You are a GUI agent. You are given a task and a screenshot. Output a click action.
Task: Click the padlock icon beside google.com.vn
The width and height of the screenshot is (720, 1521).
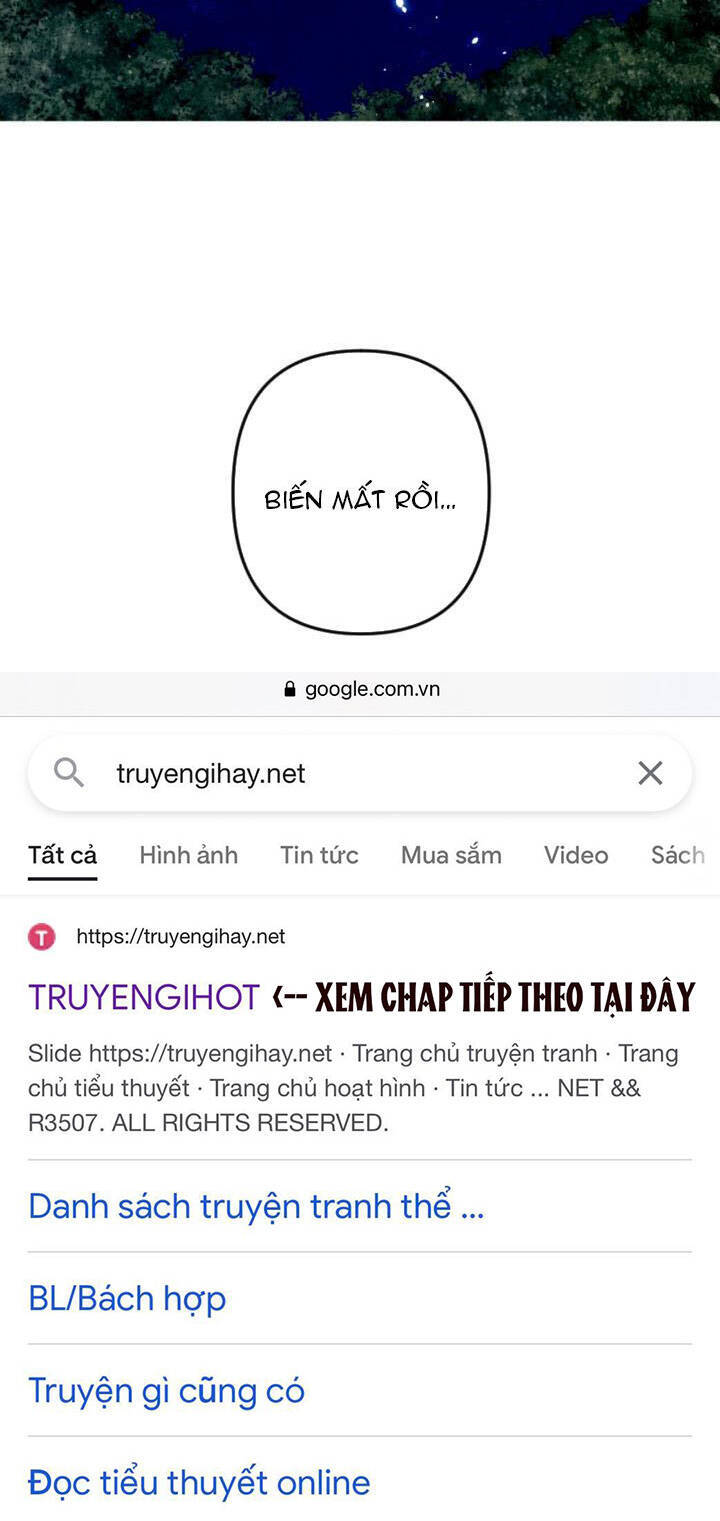(x=288, y=688)
